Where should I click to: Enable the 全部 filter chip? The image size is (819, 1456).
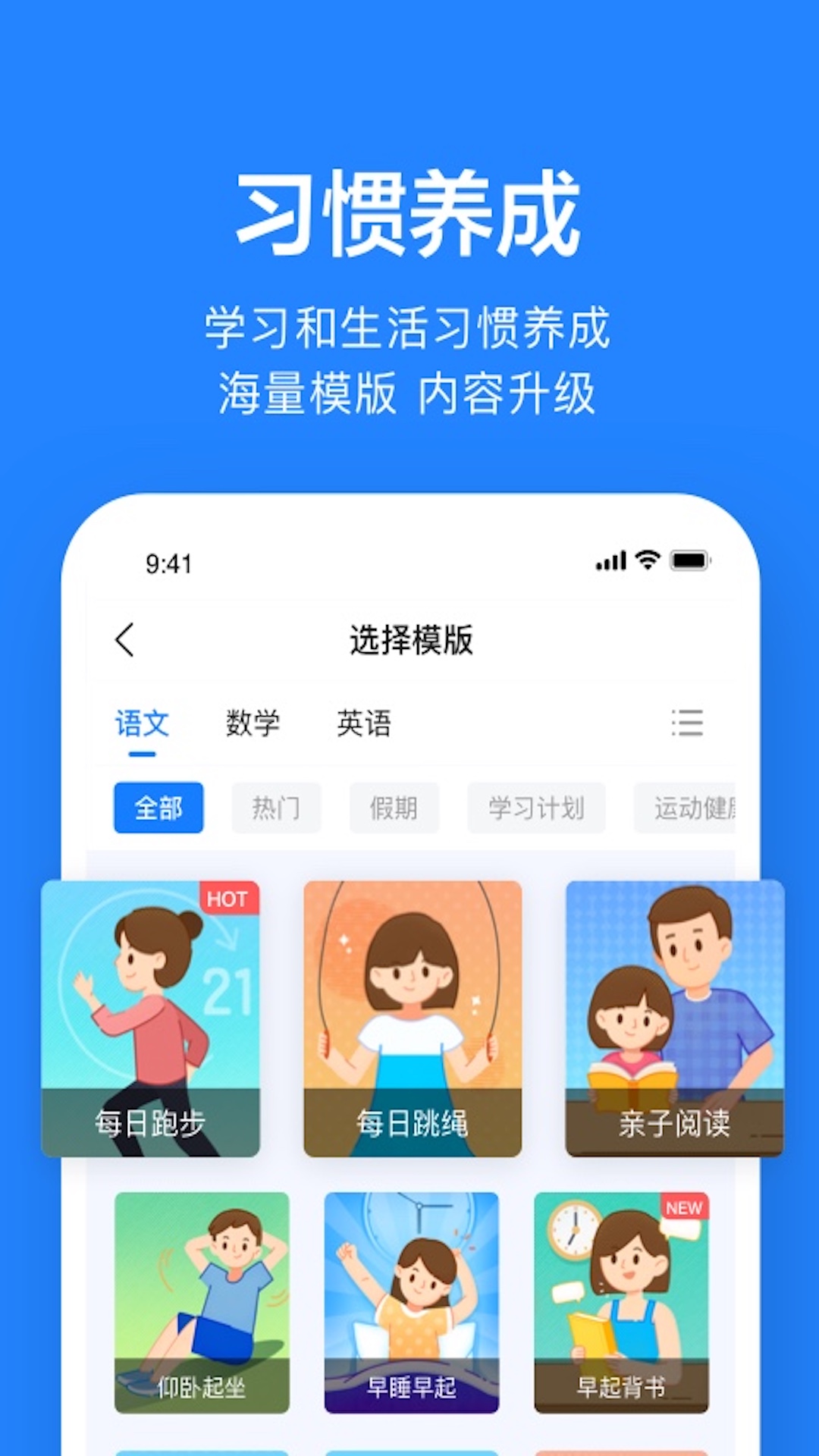[x=158, y=808]
